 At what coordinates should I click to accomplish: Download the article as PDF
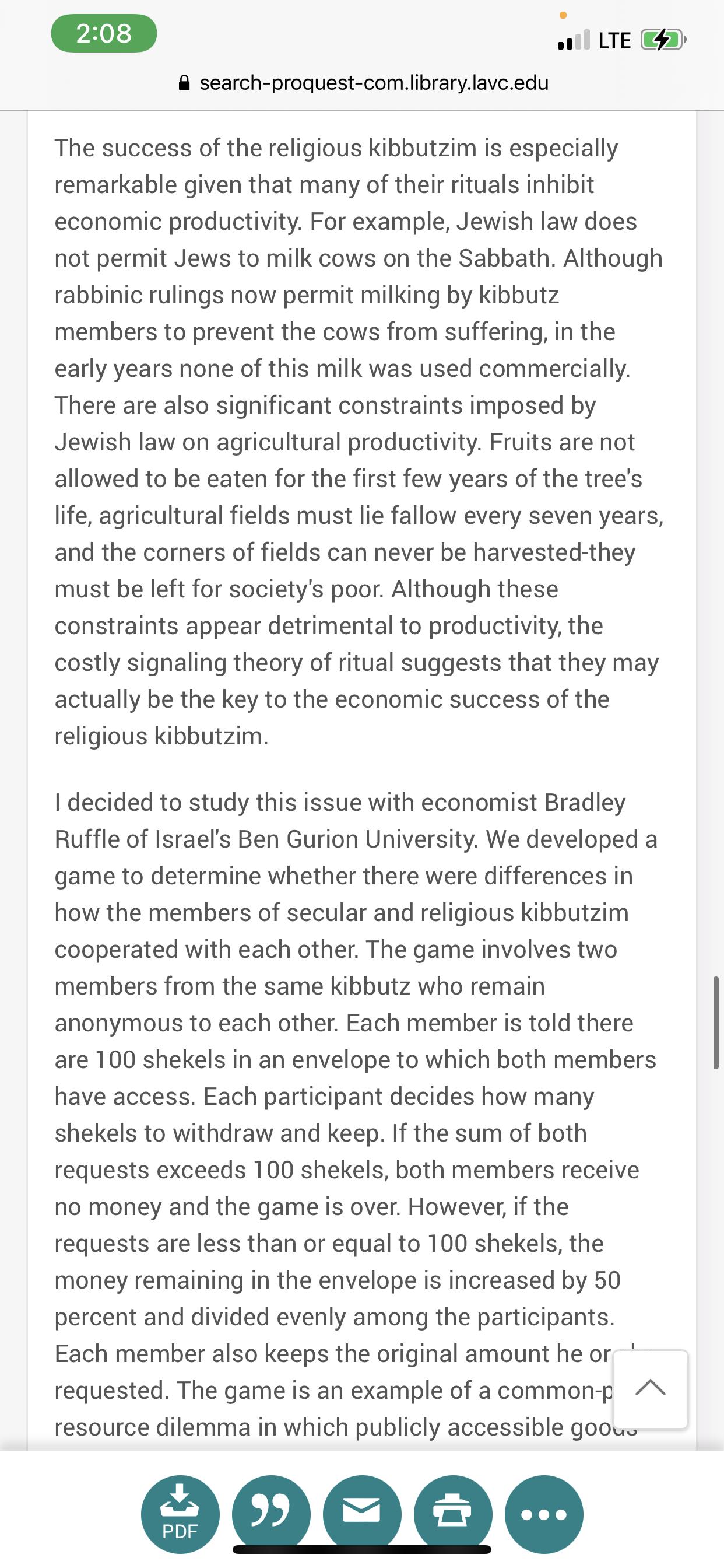tap(180, 1513)
